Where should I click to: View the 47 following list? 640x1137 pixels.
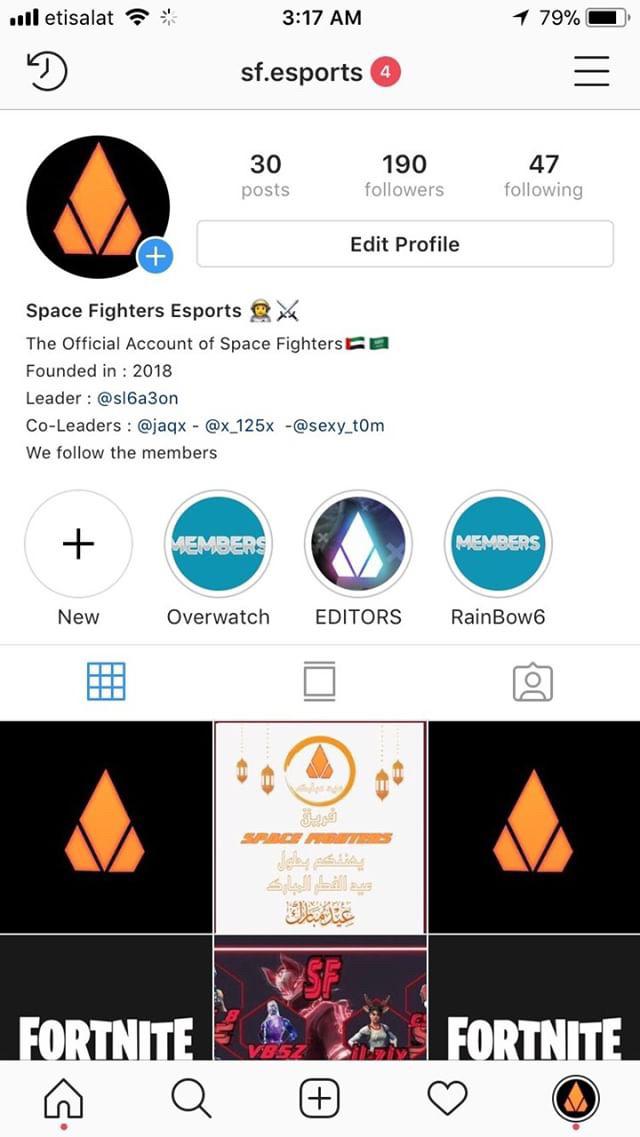point(543,175)
